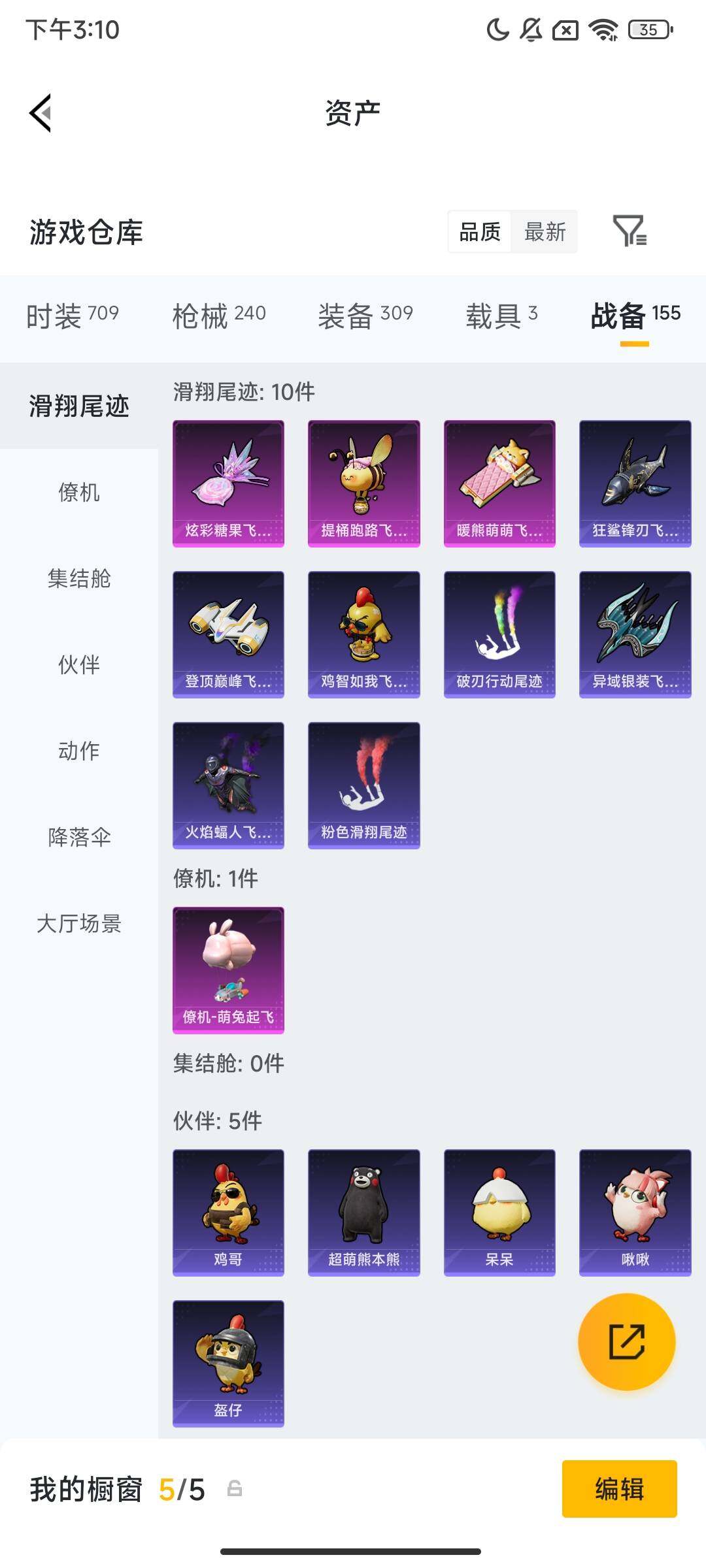Open the 粉色滑翔尾迹 item
Image resolution: width=706 pixels, height=1568 pixels.
pyautogui.click(x=363, y=785)
